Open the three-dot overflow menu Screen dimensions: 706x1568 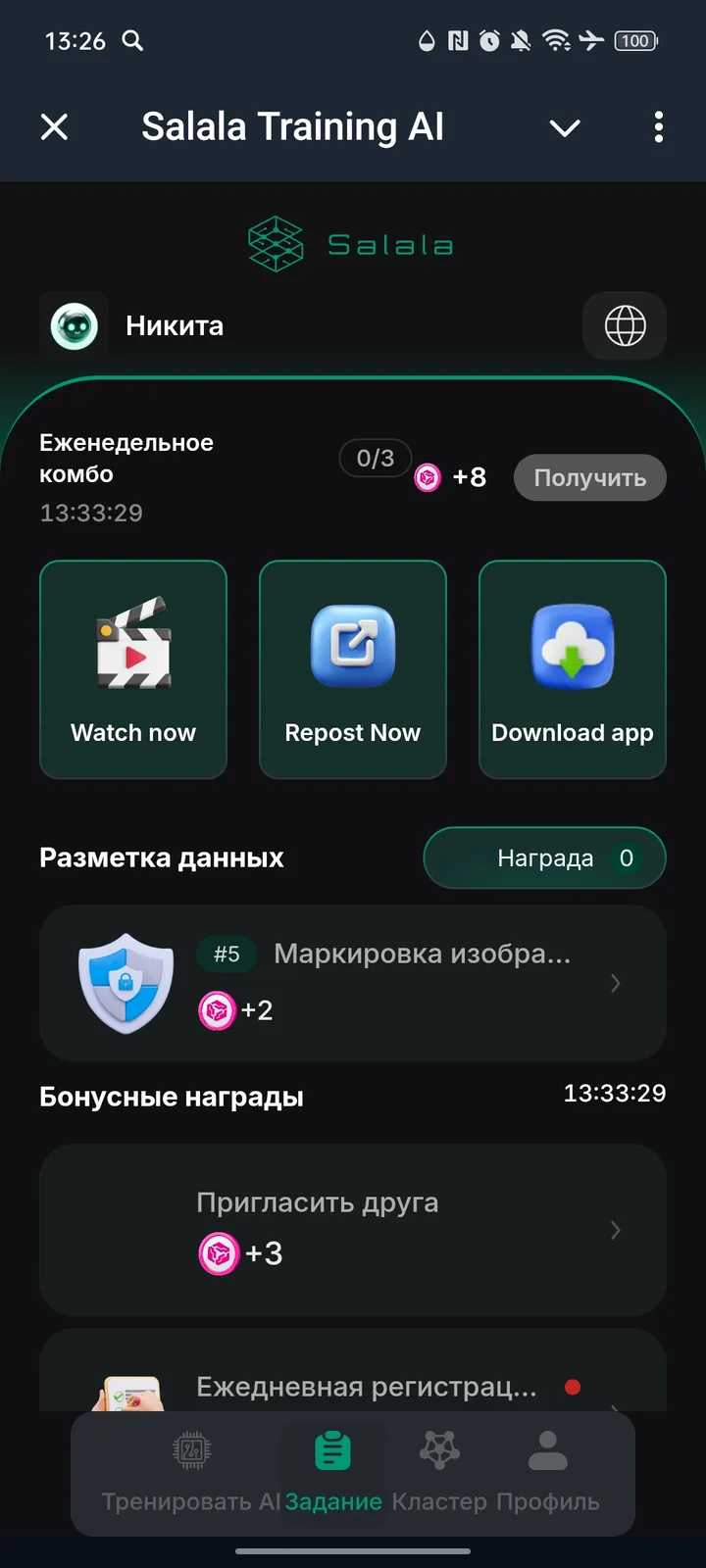pos(658,127)
